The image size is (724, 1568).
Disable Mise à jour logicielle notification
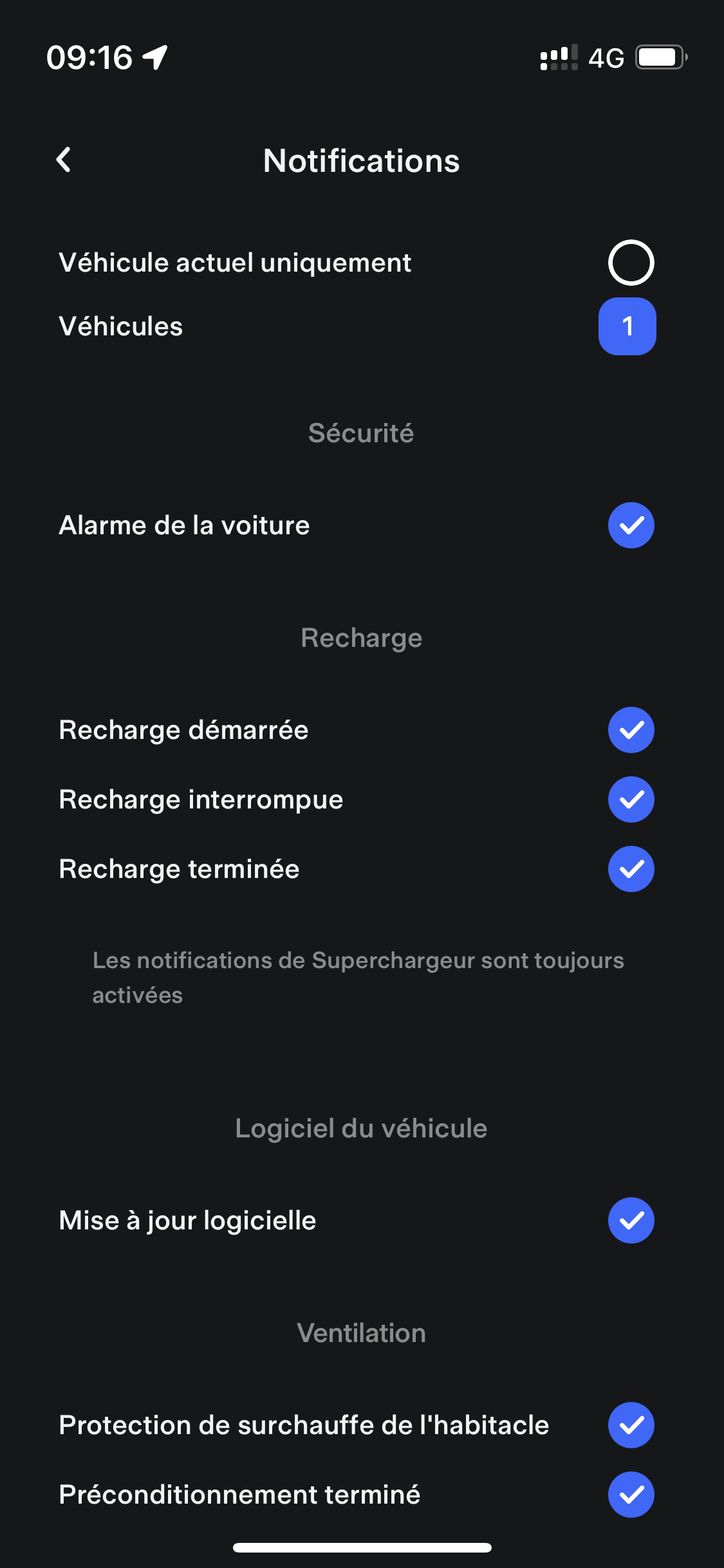click(x=631, y=1220)
